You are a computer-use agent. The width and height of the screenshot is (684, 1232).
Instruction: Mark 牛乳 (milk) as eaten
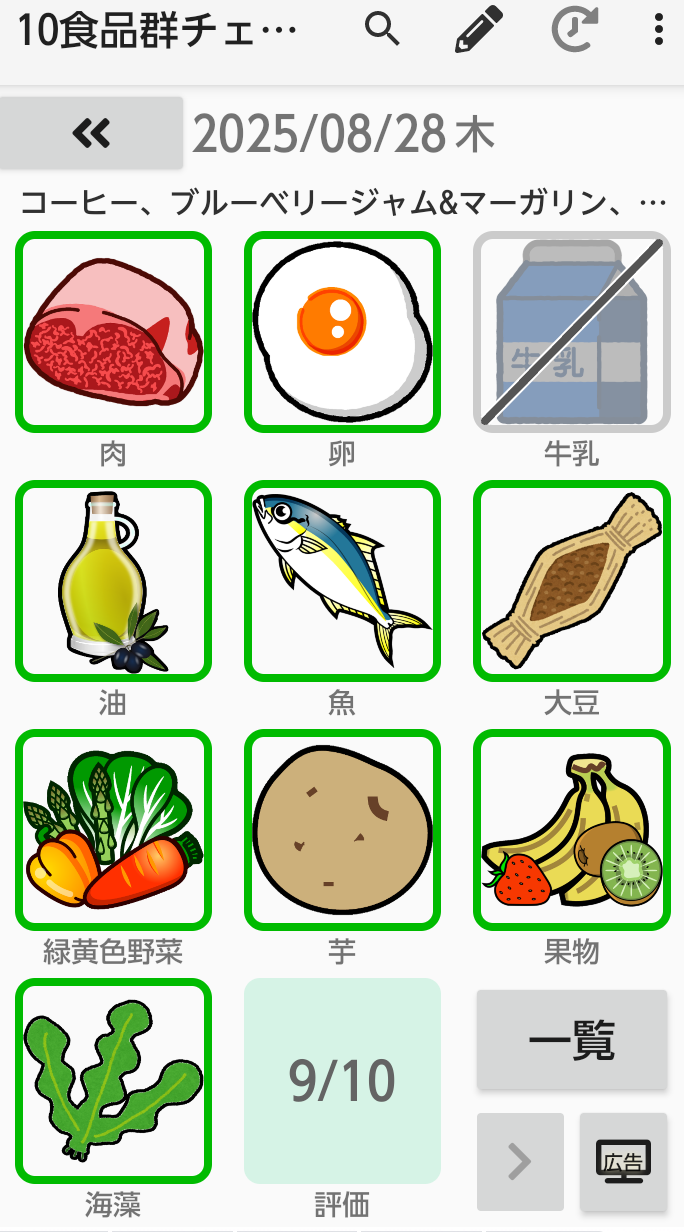[x=571, y=332]
